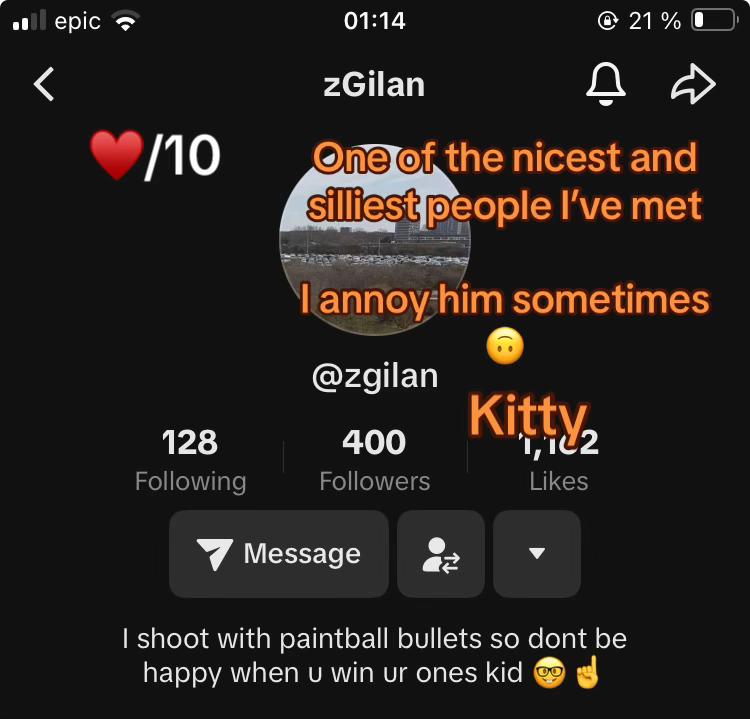Send a message to zGilan
The height and width of the screenshot is (719, 750).
coord(279,554)
